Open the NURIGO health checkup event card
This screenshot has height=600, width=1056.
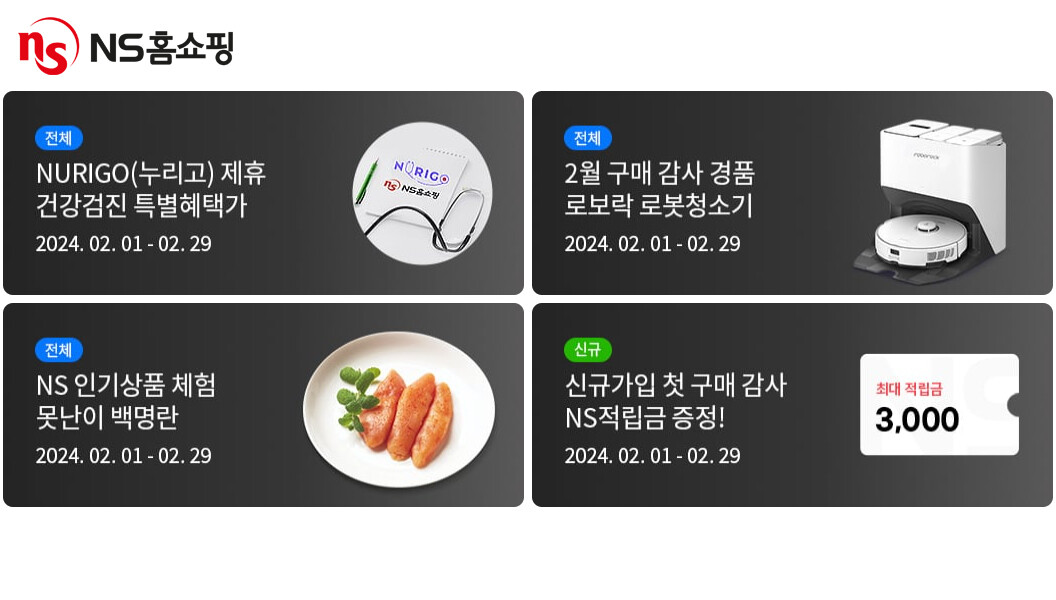click(263, 193)
